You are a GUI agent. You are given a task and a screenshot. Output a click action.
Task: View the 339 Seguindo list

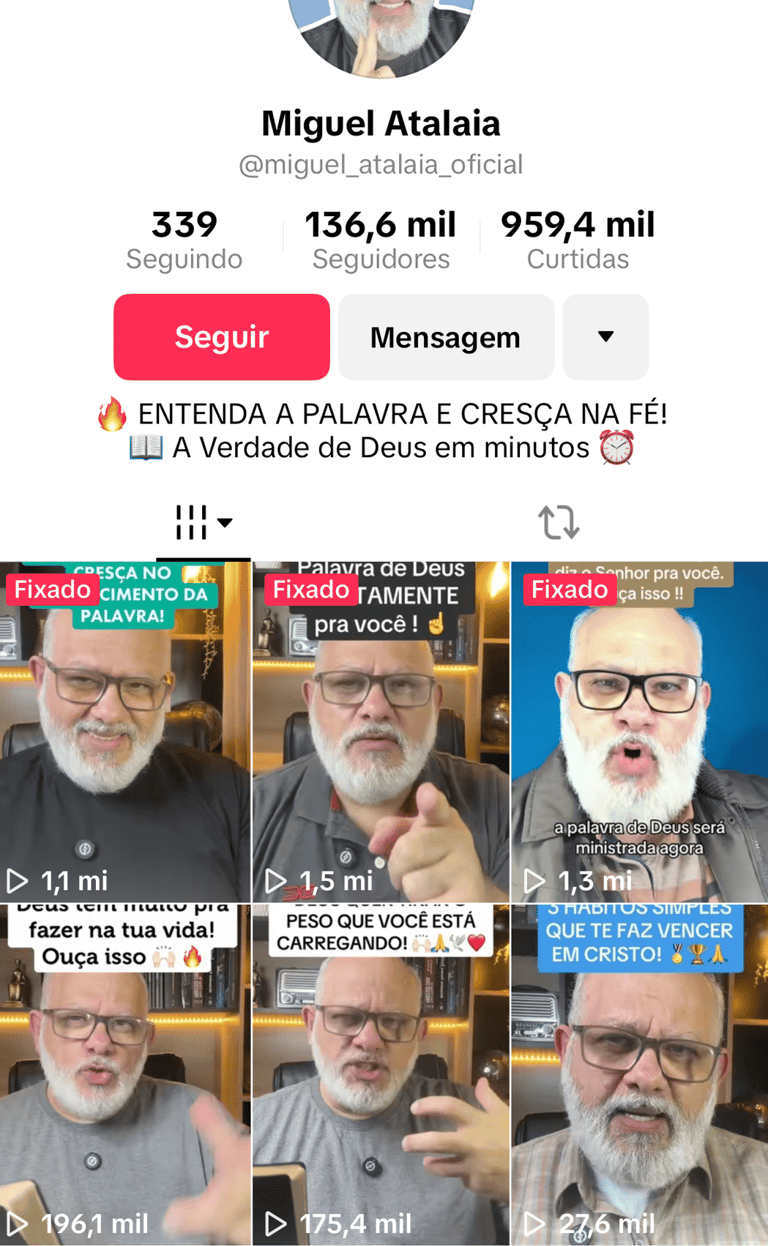[x=184, y=240]
